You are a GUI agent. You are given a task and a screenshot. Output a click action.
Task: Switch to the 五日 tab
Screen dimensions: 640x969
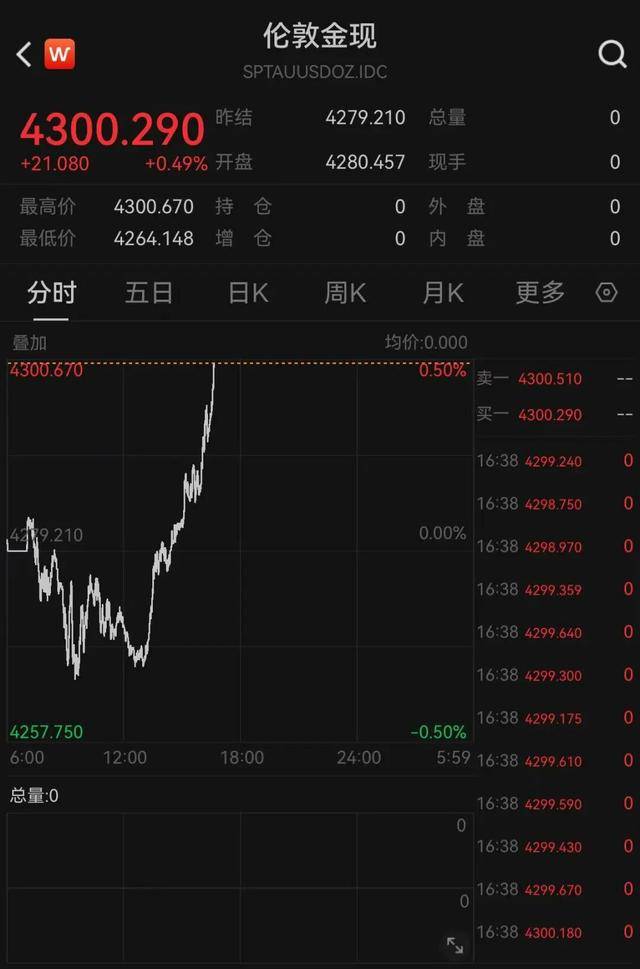[x=149, y=293]
